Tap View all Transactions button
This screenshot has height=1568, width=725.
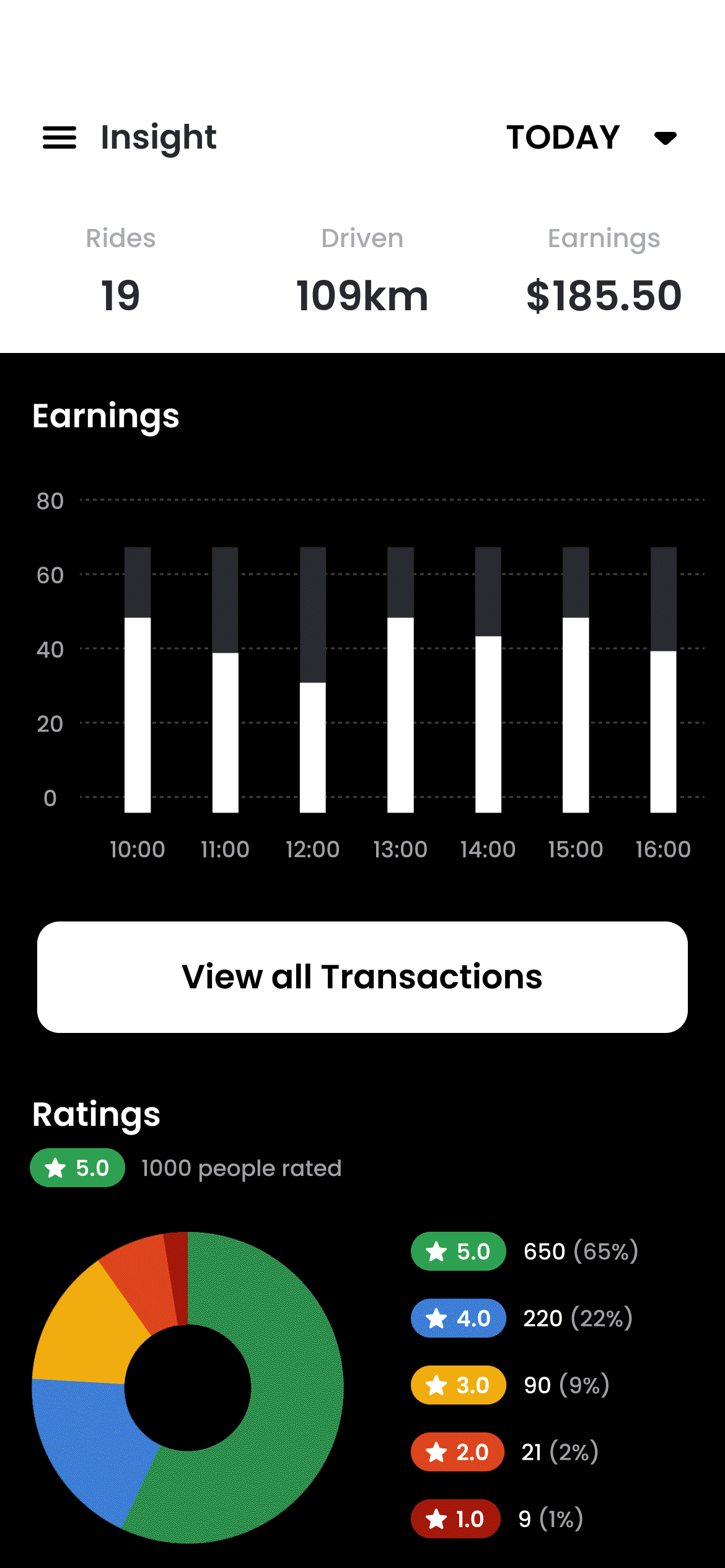tap(362, 977)
